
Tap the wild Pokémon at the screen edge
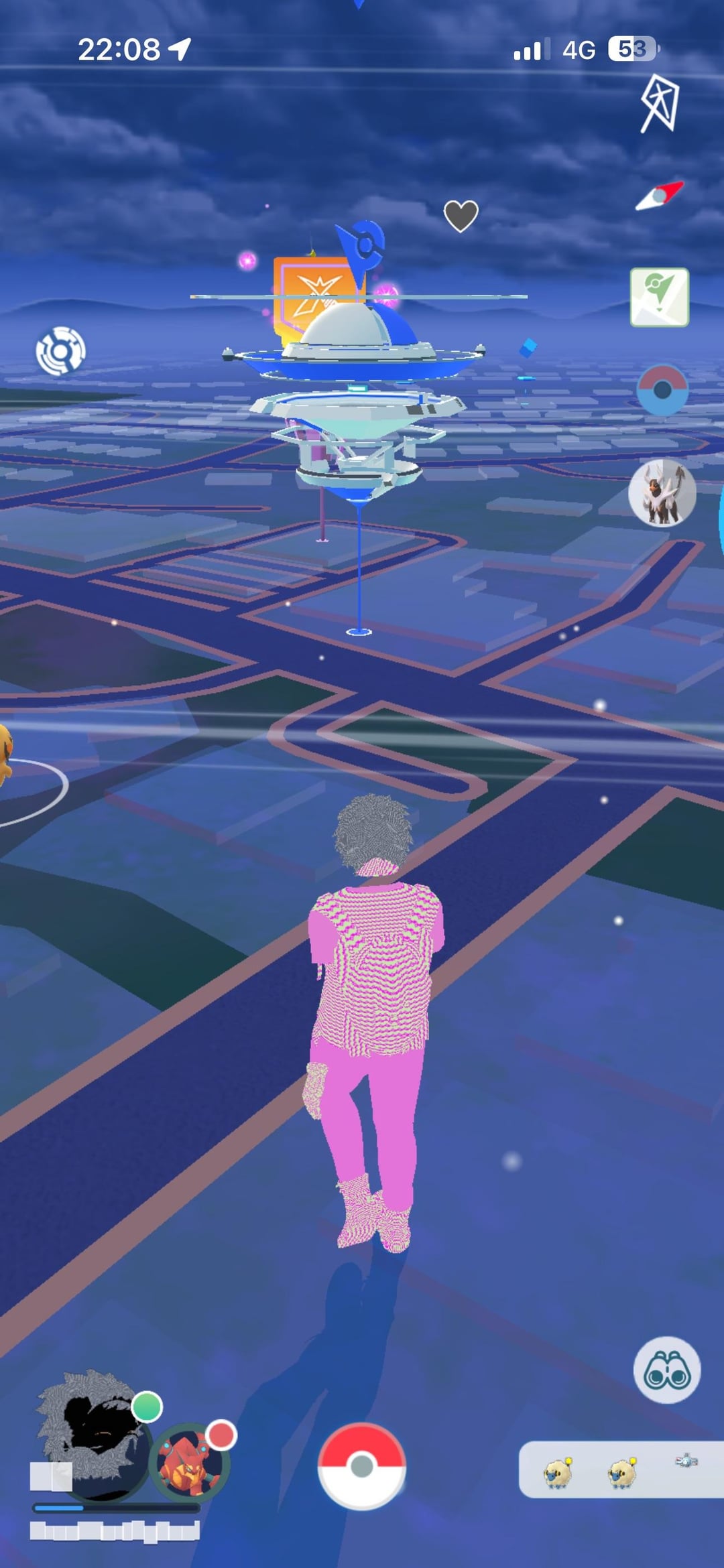pyautogui.click(x=4, y=752)
